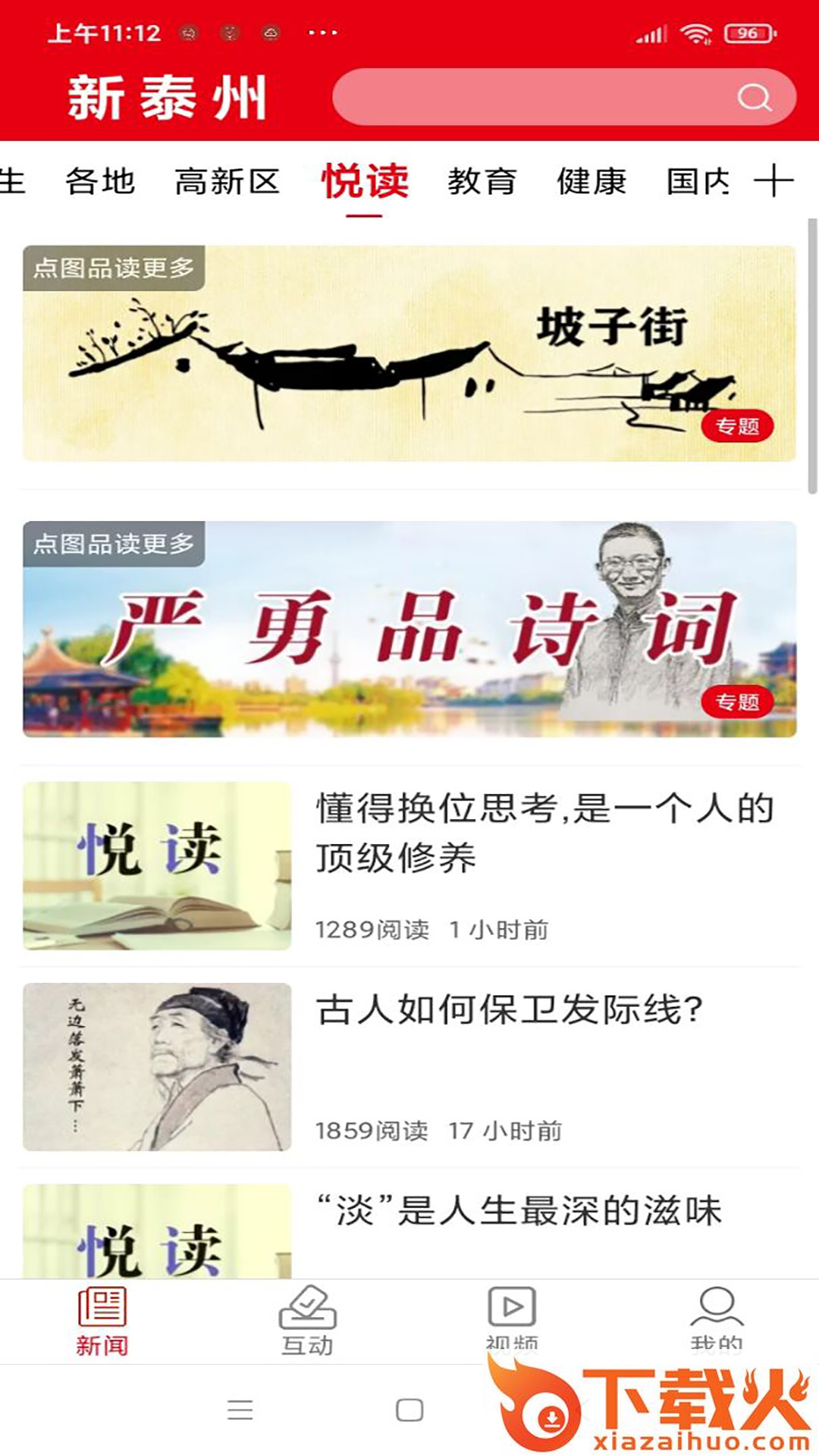The image size is (819, 1456).
Task: Open the search input field
Action: (531, 97)
